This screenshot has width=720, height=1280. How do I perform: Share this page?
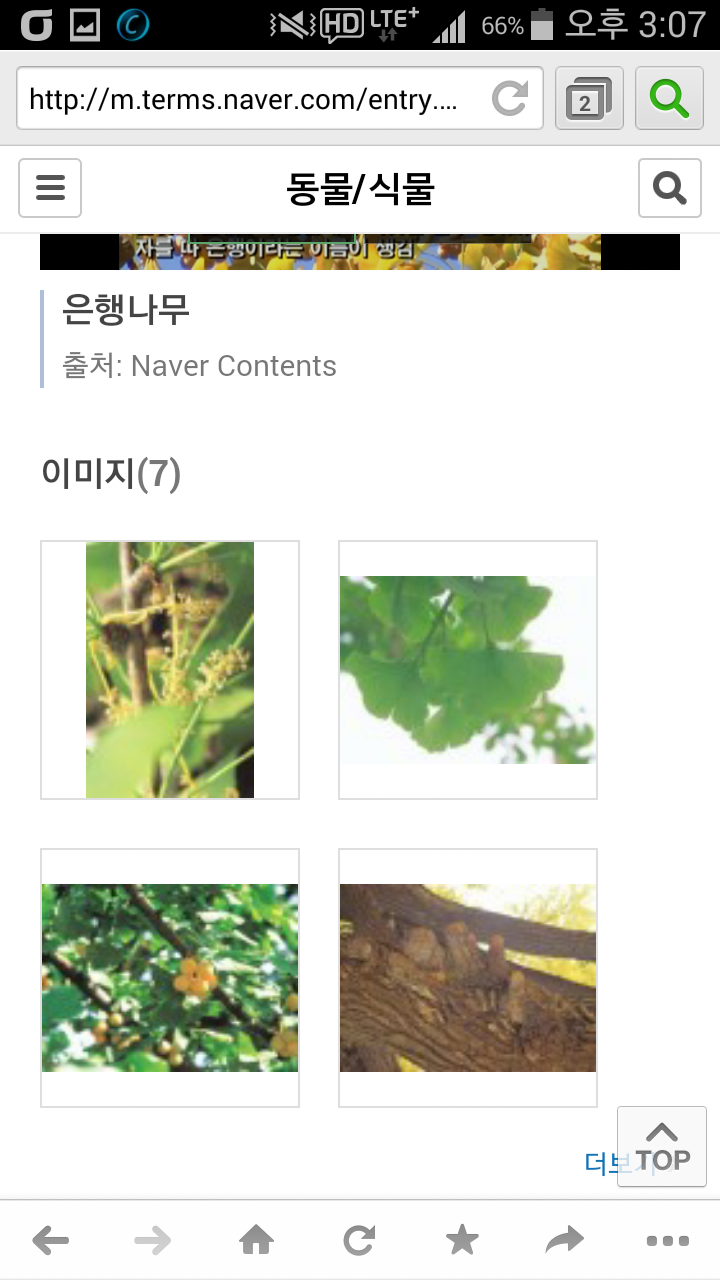[x=565, y=1241]
